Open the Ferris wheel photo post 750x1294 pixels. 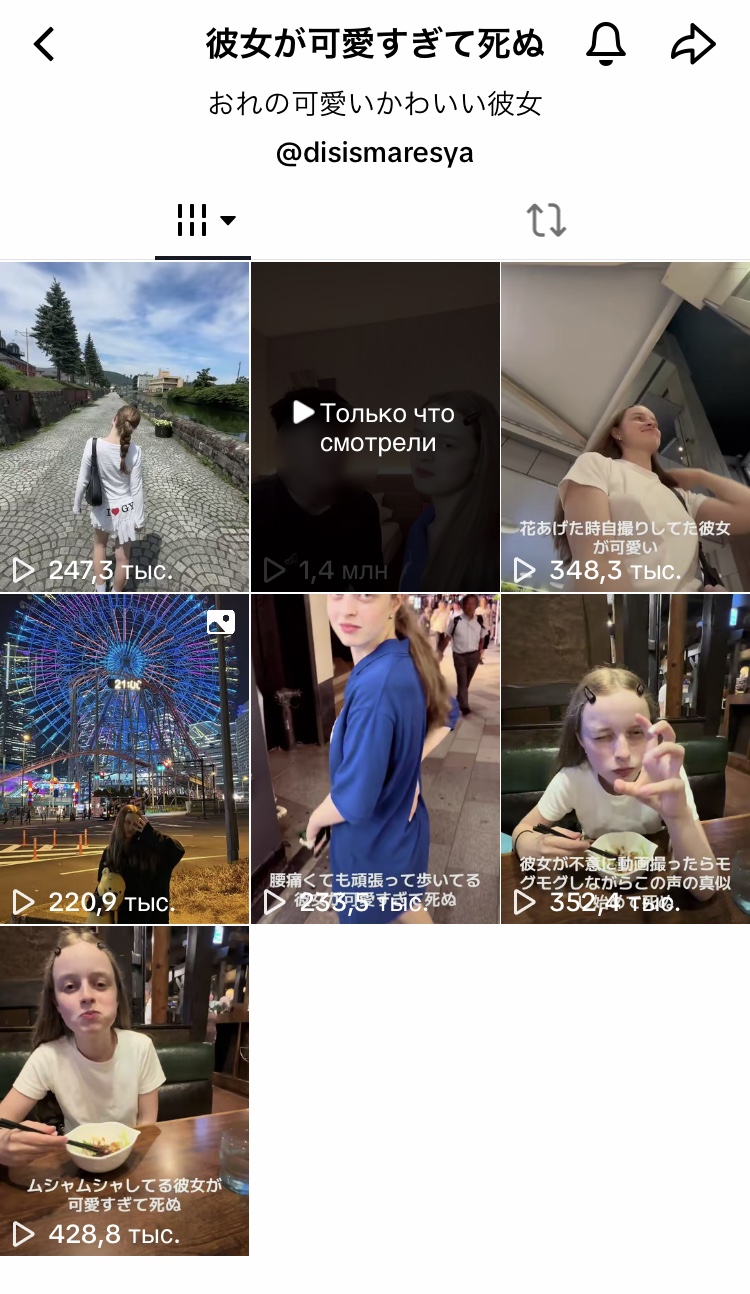click(x=124, y=758)
